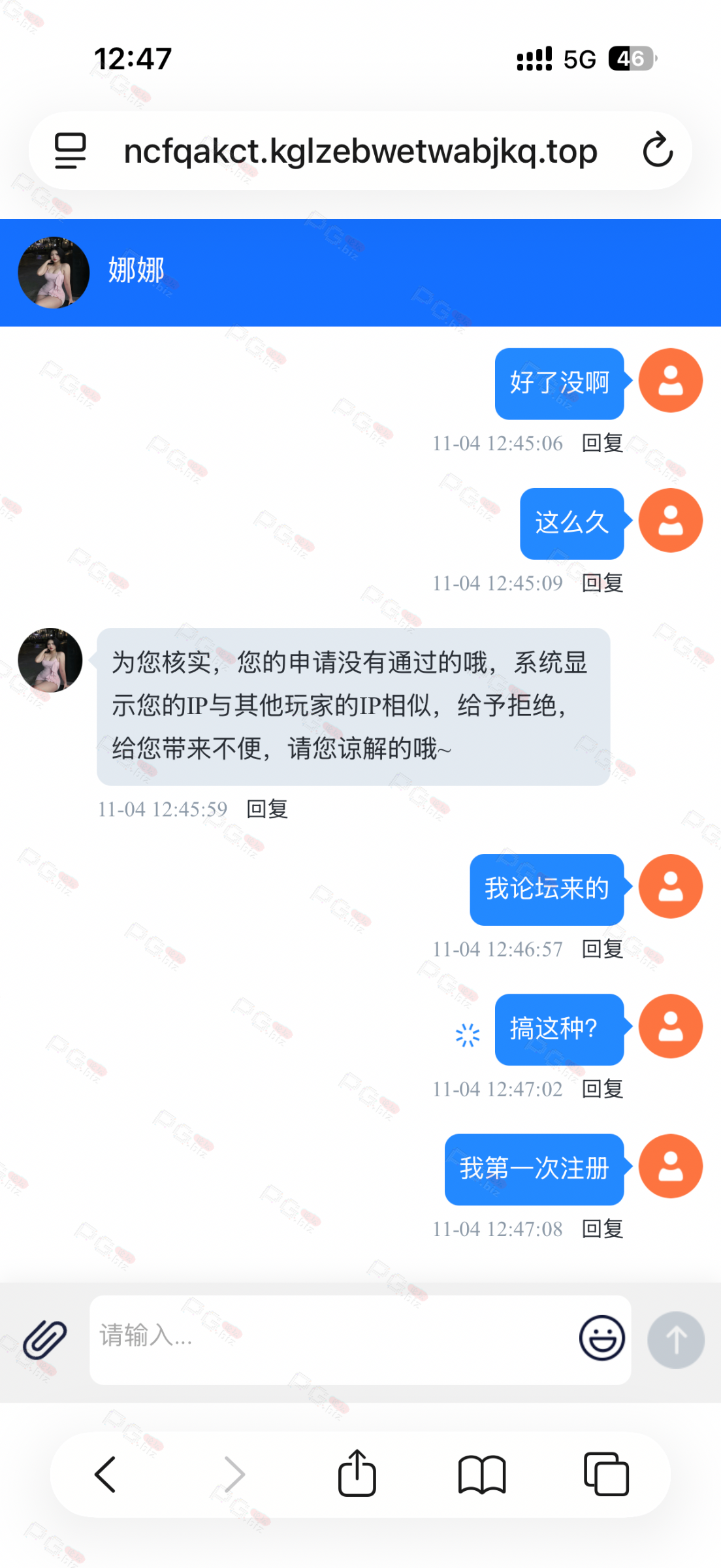Share this page via share icon
The image size is (721, 1568).
(x=357, y=1473)
